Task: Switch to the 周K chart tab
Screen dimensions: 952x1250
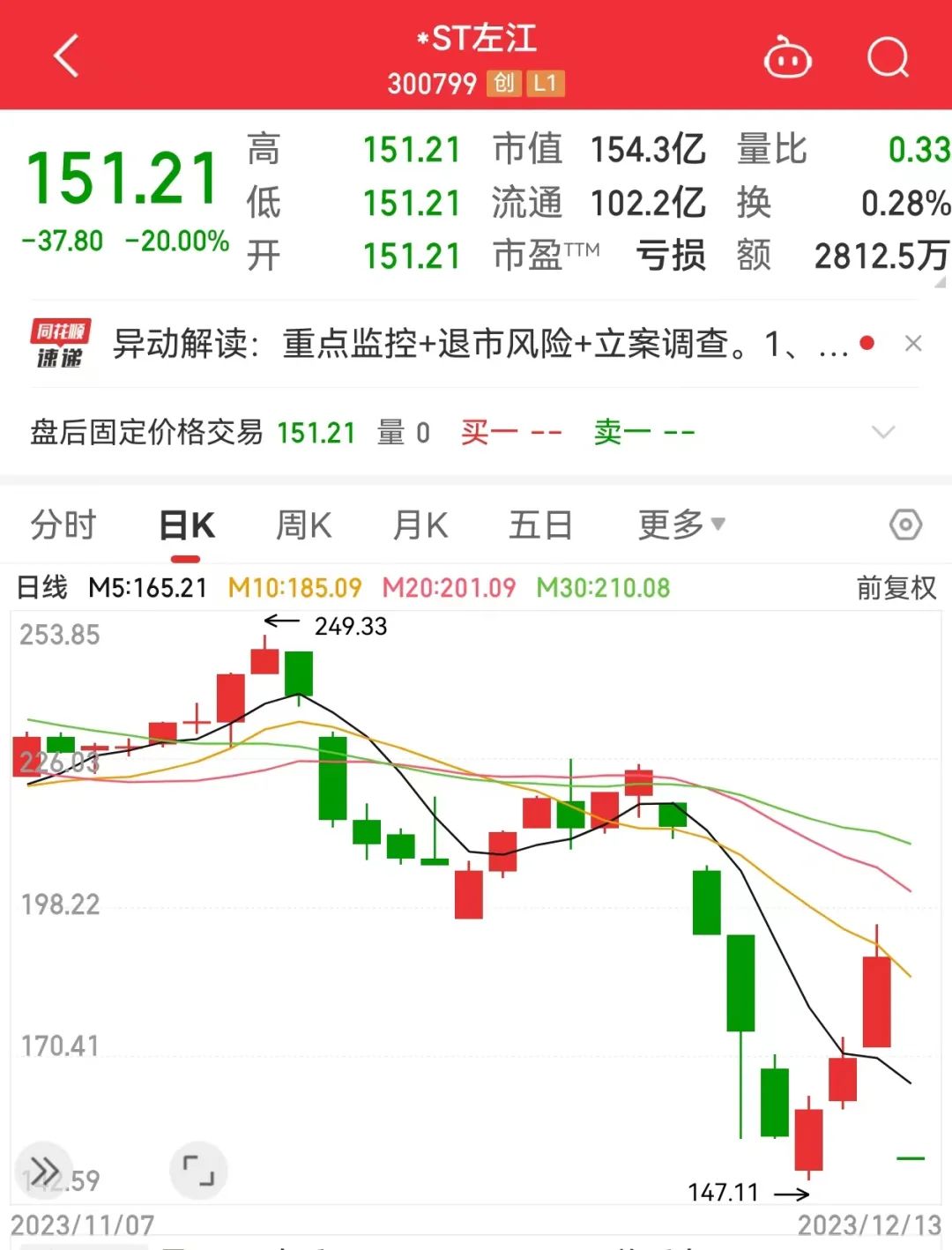Action: pos(303,525)
